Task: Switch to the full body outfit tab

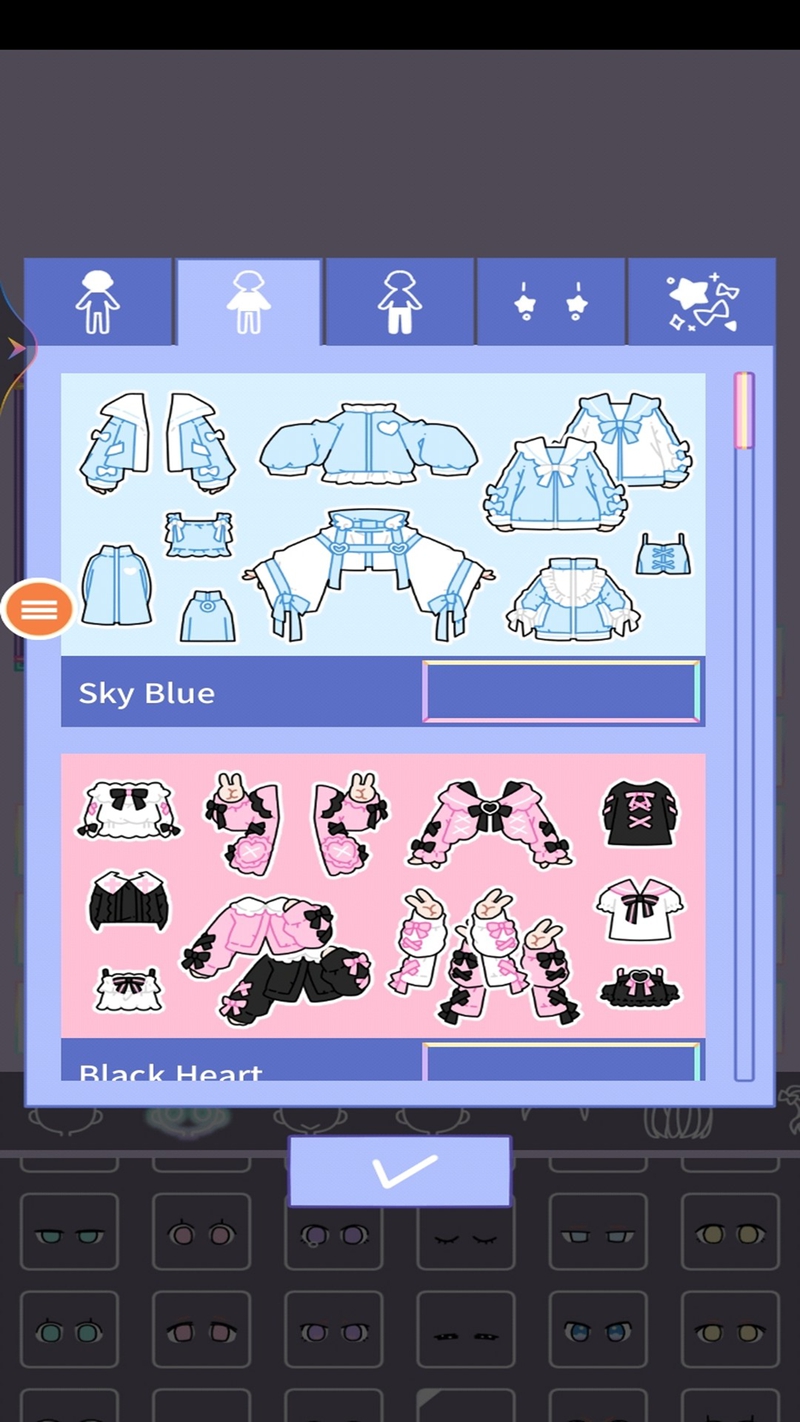Action: 98,302
